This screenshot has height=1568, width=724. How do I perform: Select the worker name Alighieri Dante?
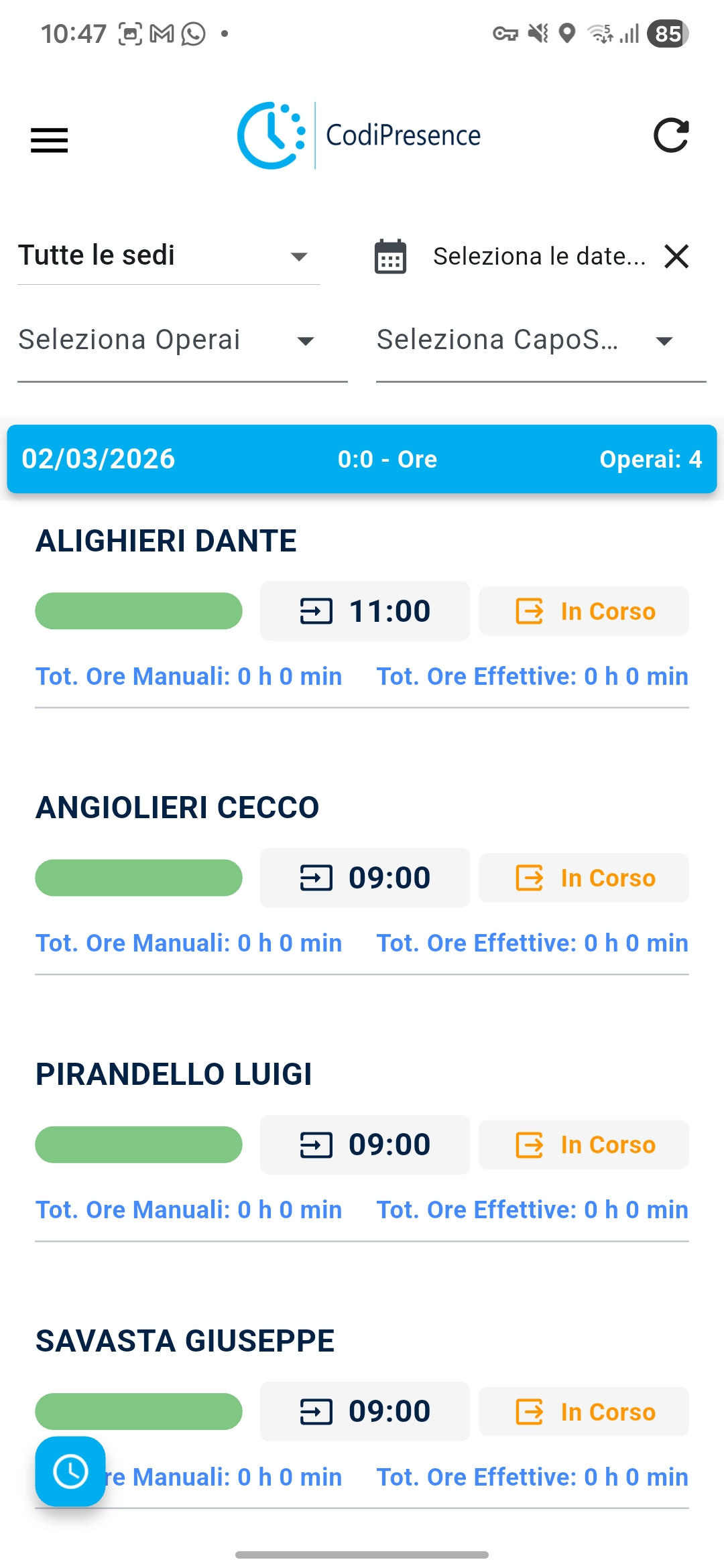pos(166,541)
